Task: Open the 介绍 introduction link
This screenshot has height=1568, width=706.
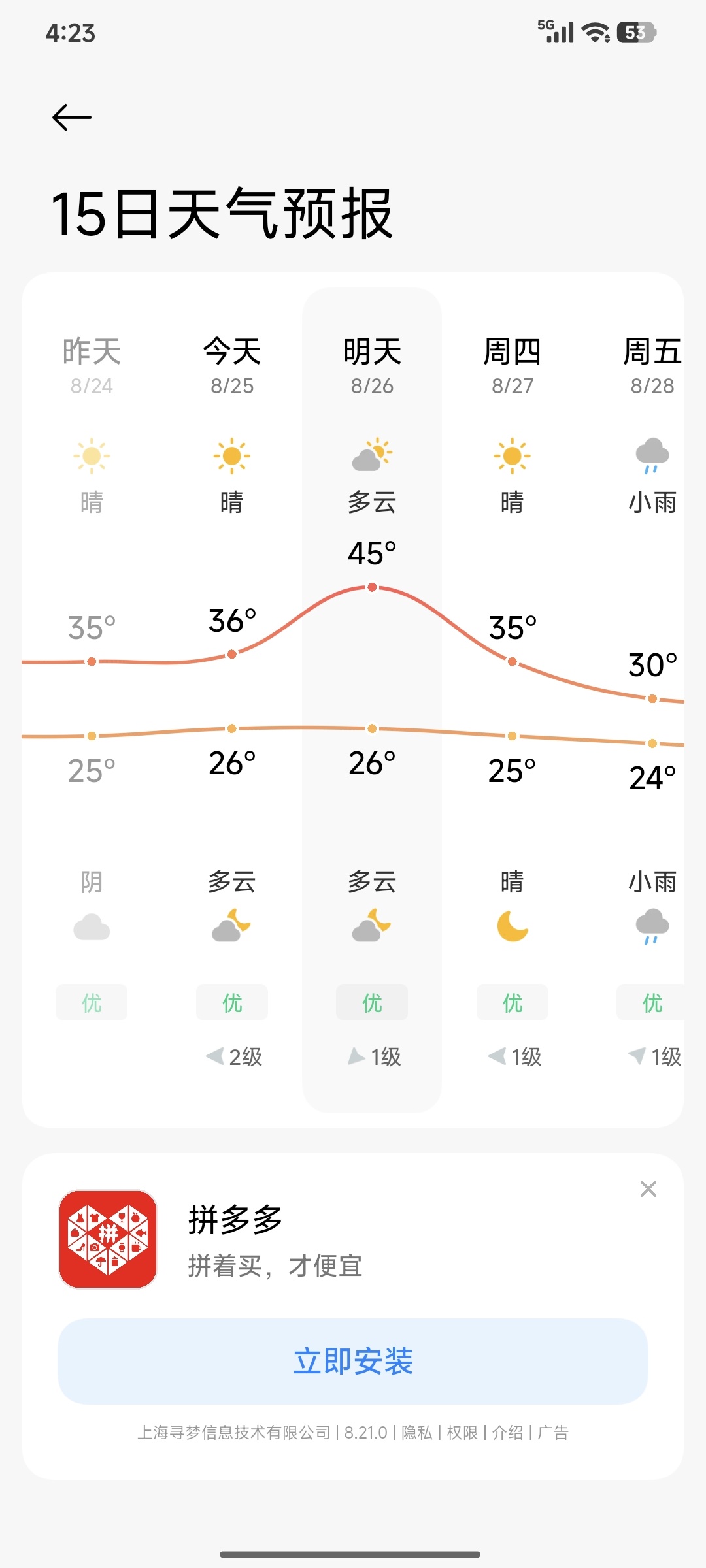Action: click(508, 1433)
